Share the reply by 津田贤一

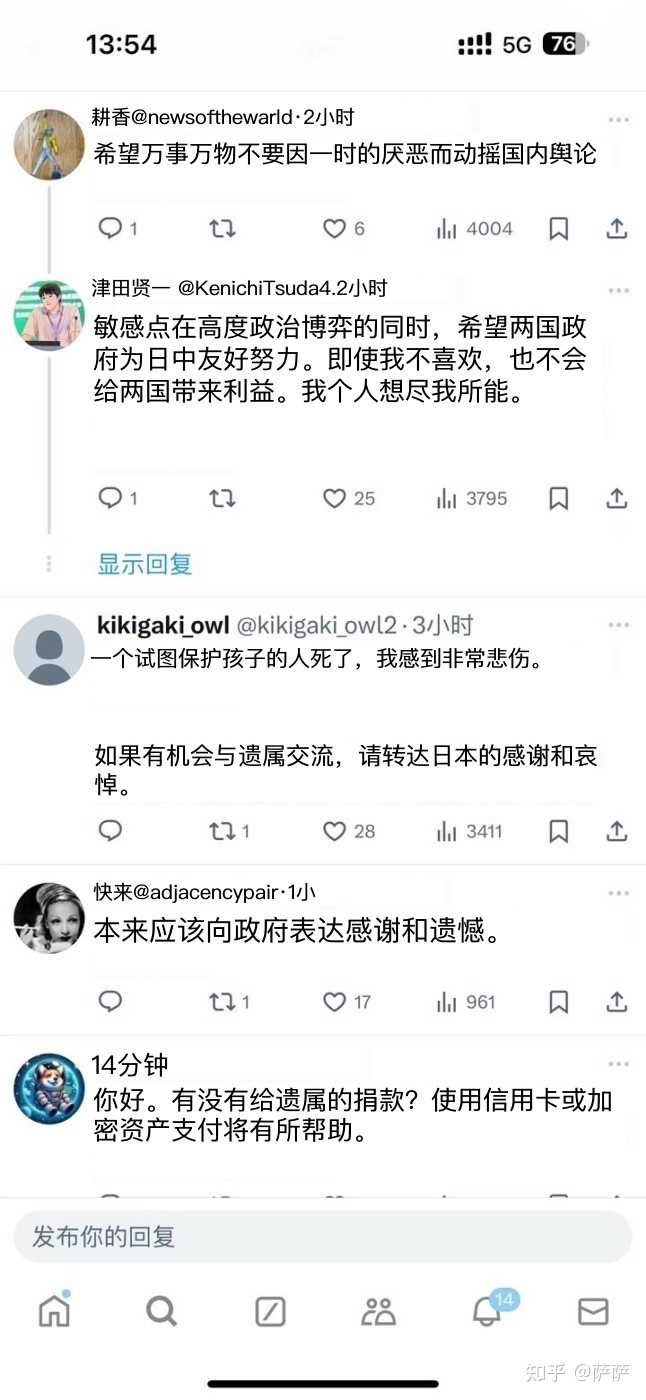click(617, 498)
